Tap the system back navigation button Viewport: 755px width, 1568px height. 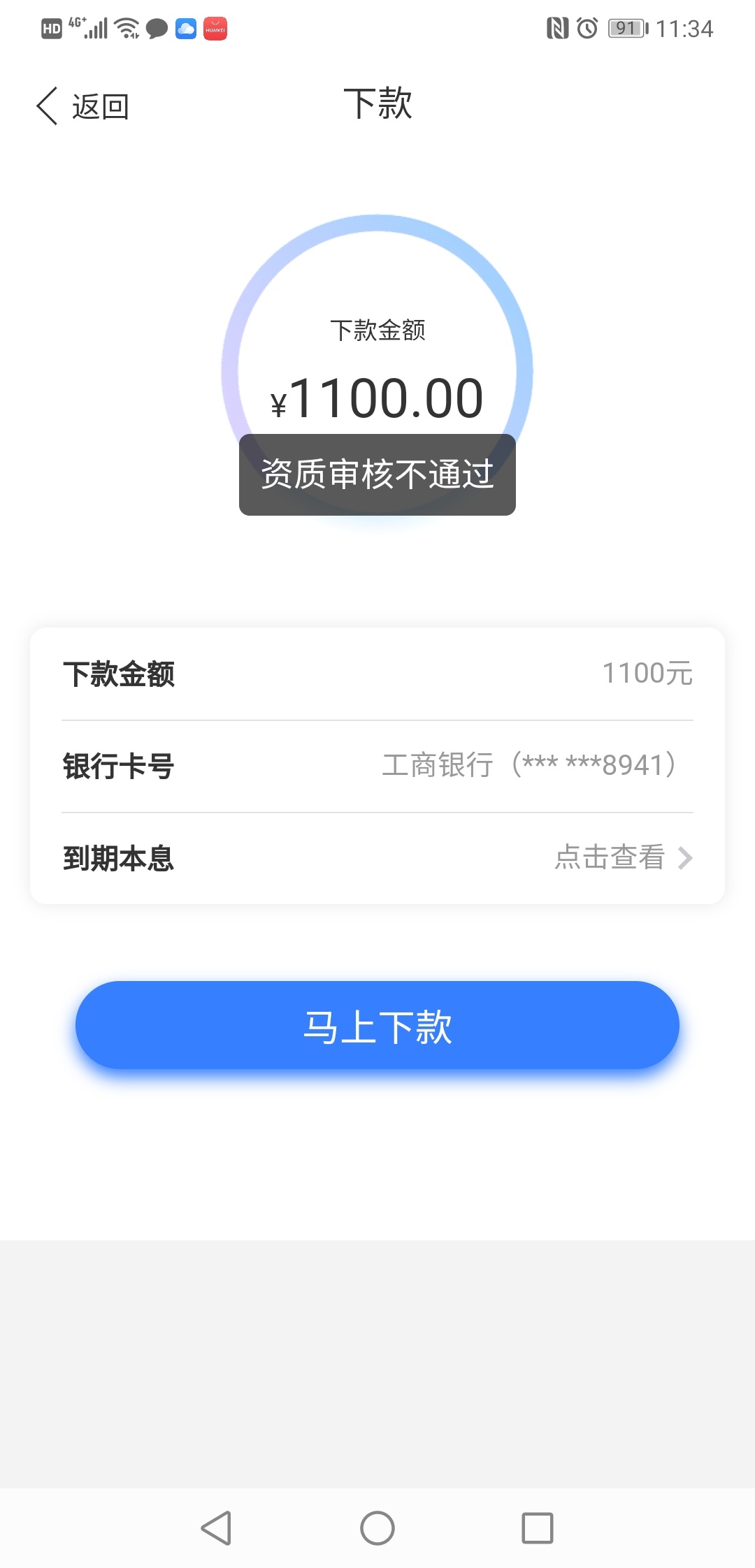(x=216, y=1527)
